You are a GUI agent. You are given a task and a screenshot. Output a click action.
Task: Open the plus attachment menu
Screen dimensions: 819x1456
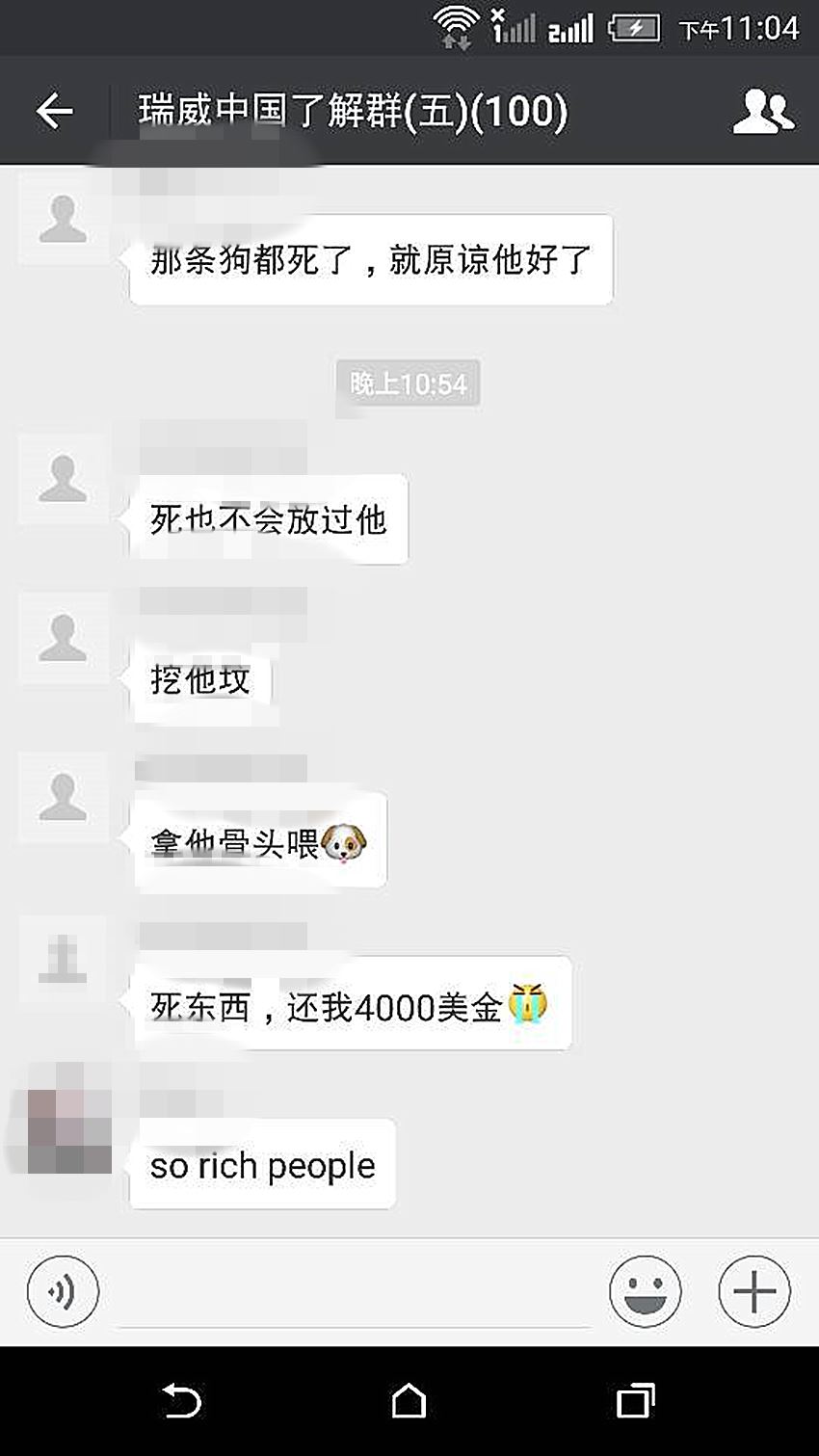click(754, 1291)
